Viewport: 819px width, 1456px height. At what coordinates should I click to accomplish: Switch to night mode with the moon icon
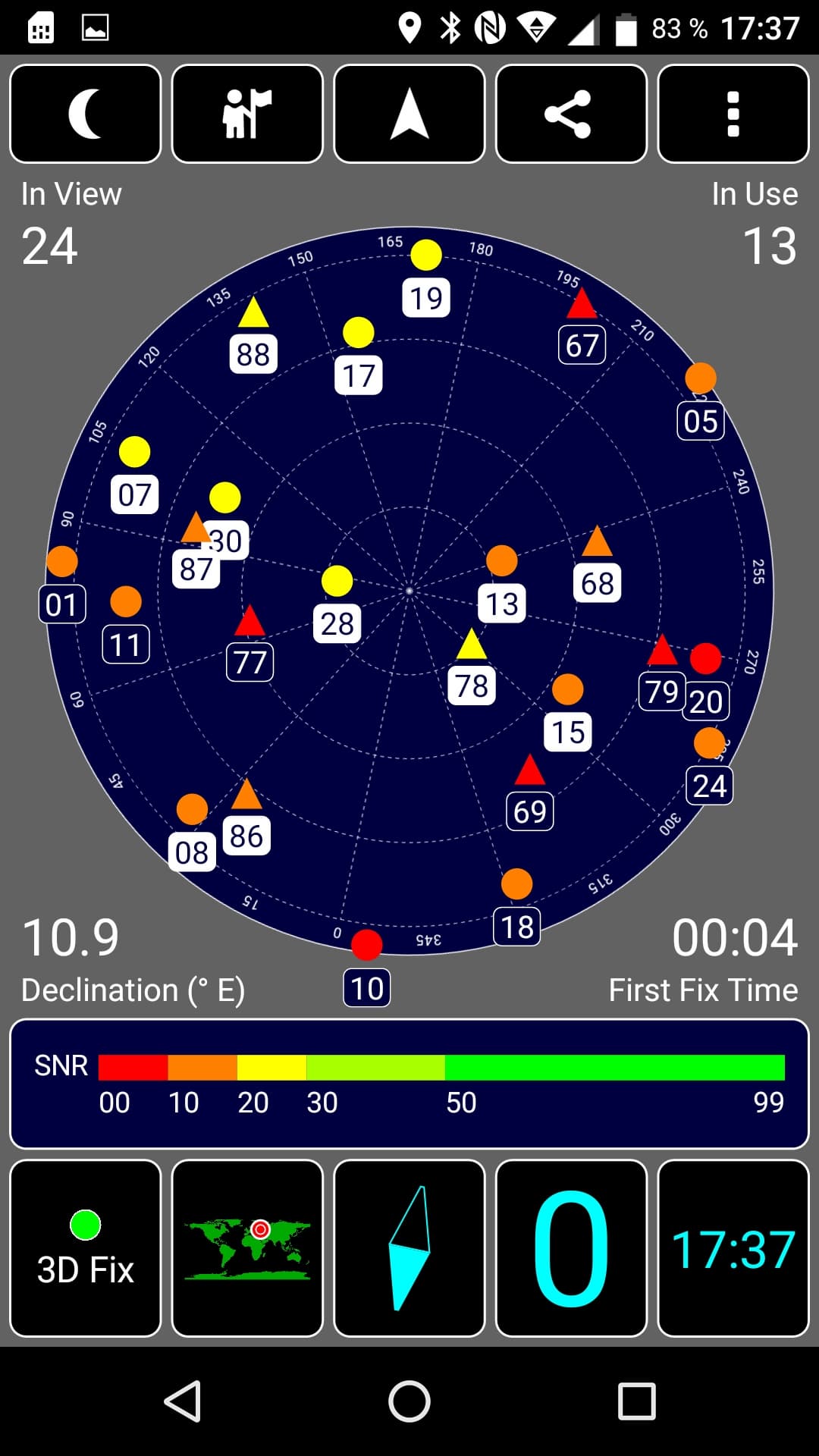[86, 114]
